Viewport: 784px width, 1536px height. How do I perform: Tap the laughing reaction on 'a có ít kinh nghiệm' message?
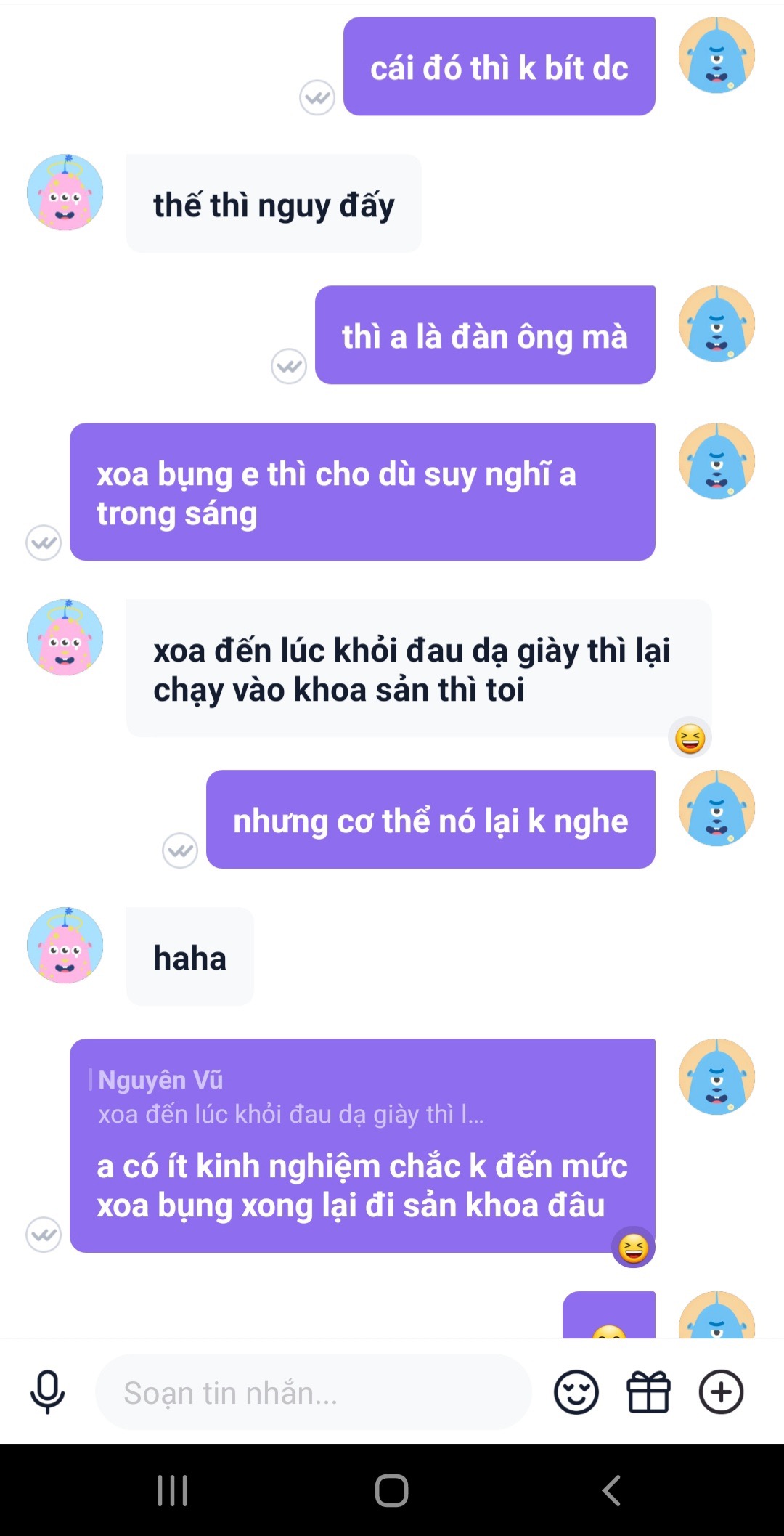(633, 1248)
